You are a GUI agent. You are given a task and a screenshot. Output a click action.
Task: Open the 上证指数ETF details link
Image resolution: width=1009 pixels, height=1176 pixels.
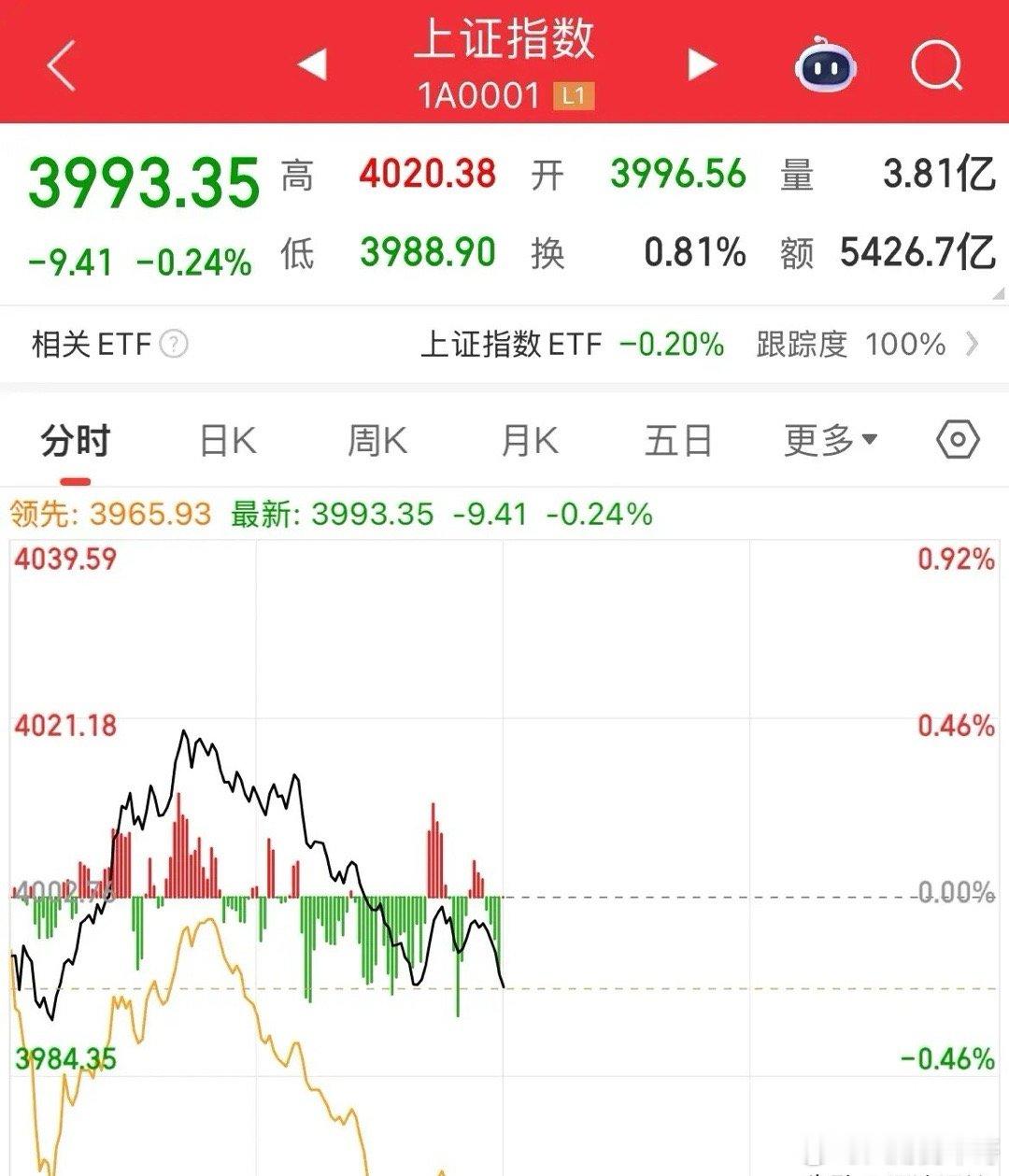pos(515,345)
